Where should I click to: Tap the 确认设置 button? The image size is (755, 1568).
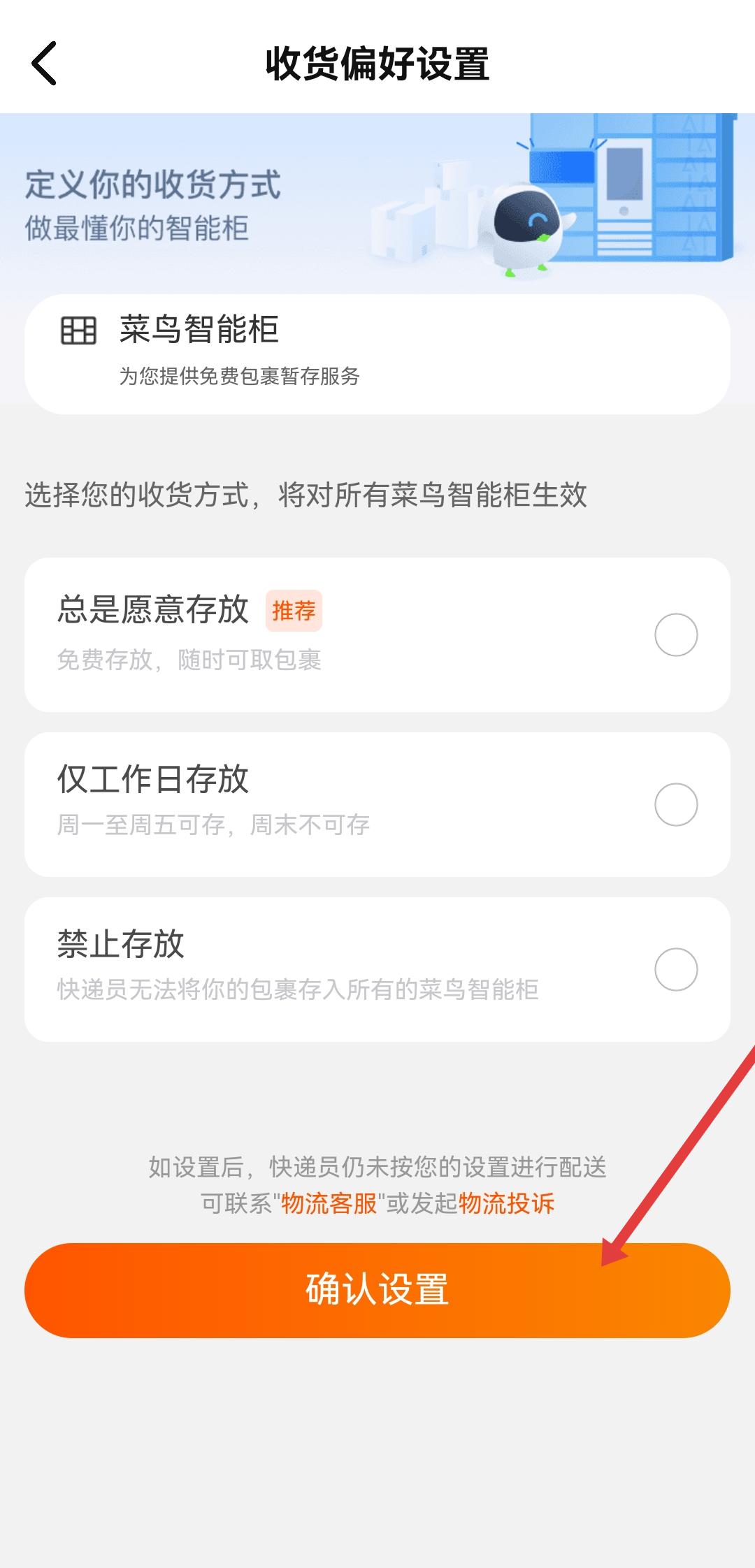377,1290
